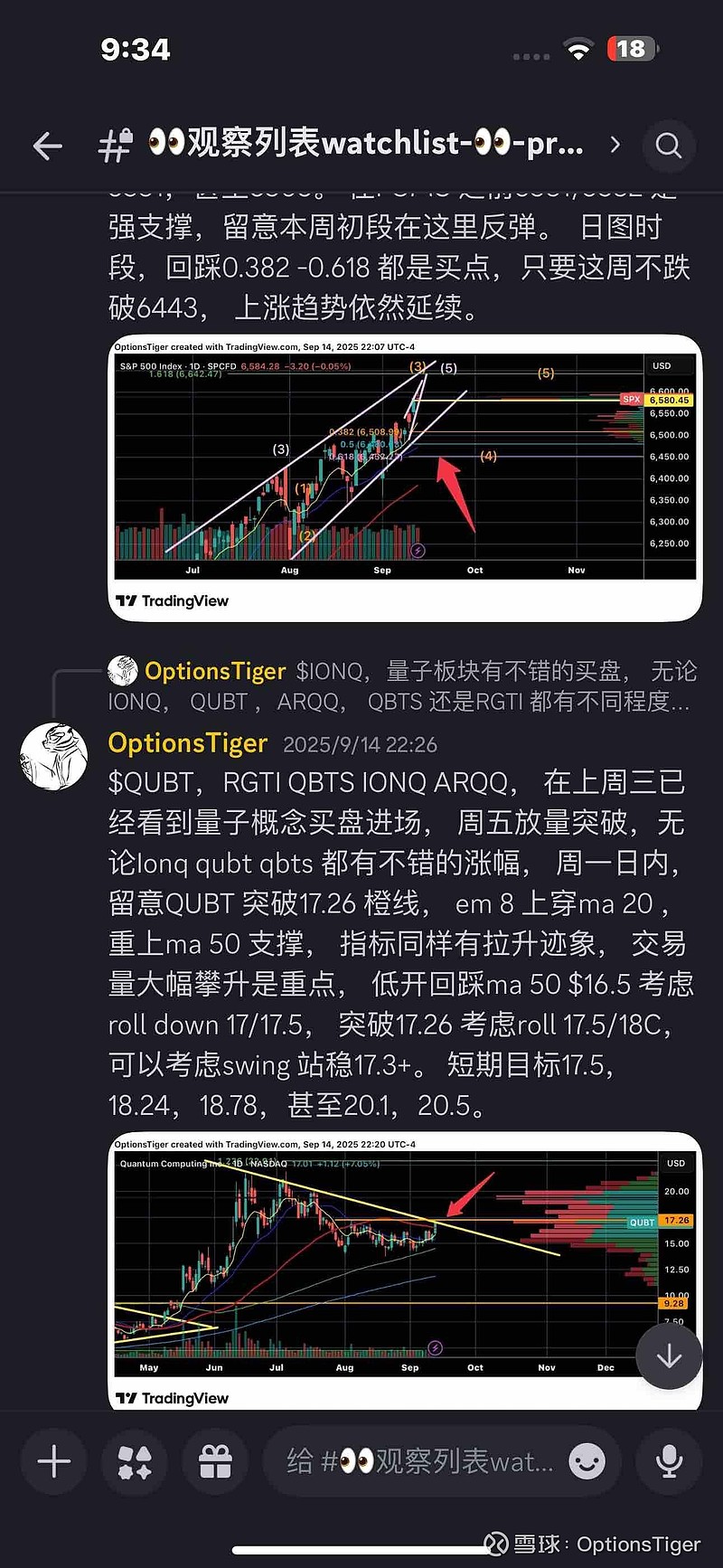View the OptionsTiger username profile
Screen dimensions: 723x1568
click(x=187, y=743)
